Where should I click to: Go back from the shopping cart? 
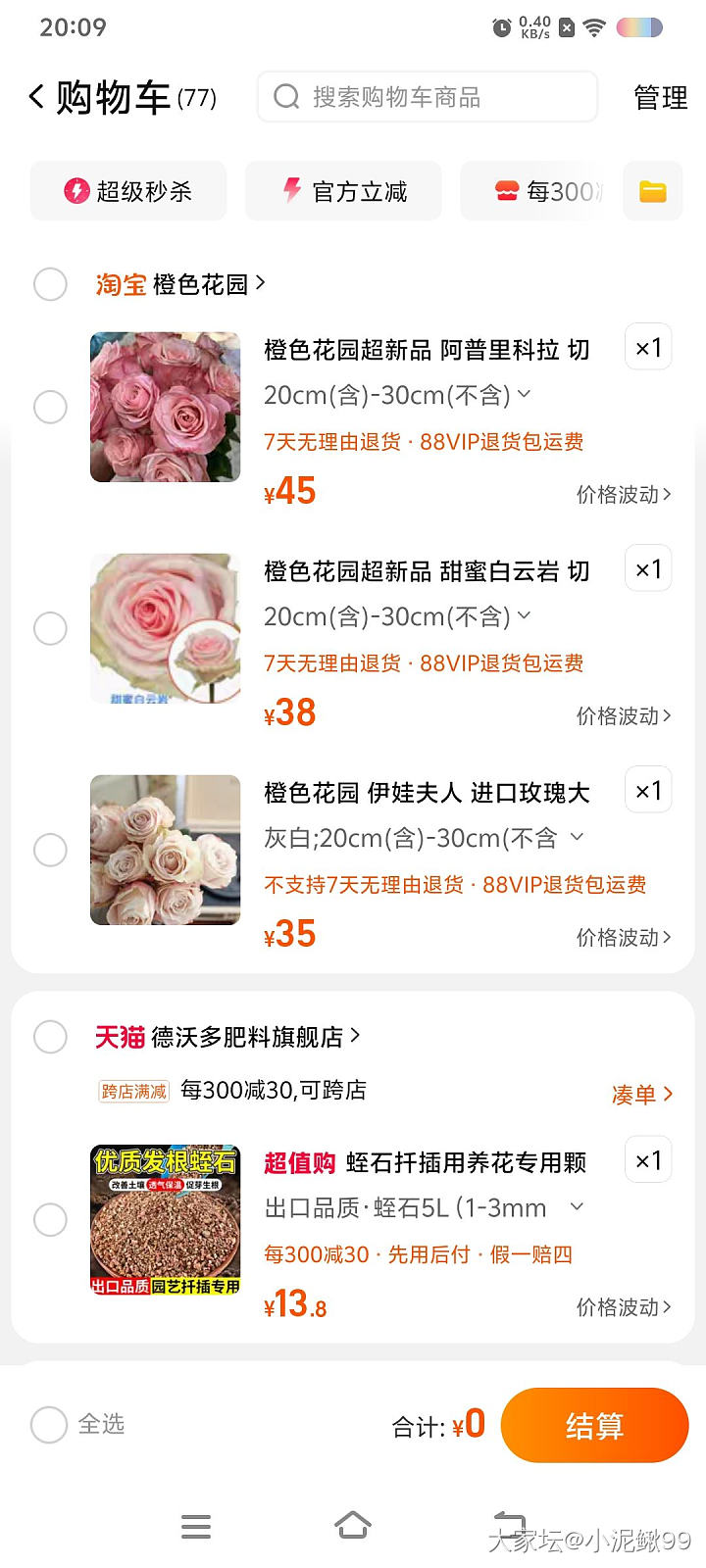click(37, 97)
